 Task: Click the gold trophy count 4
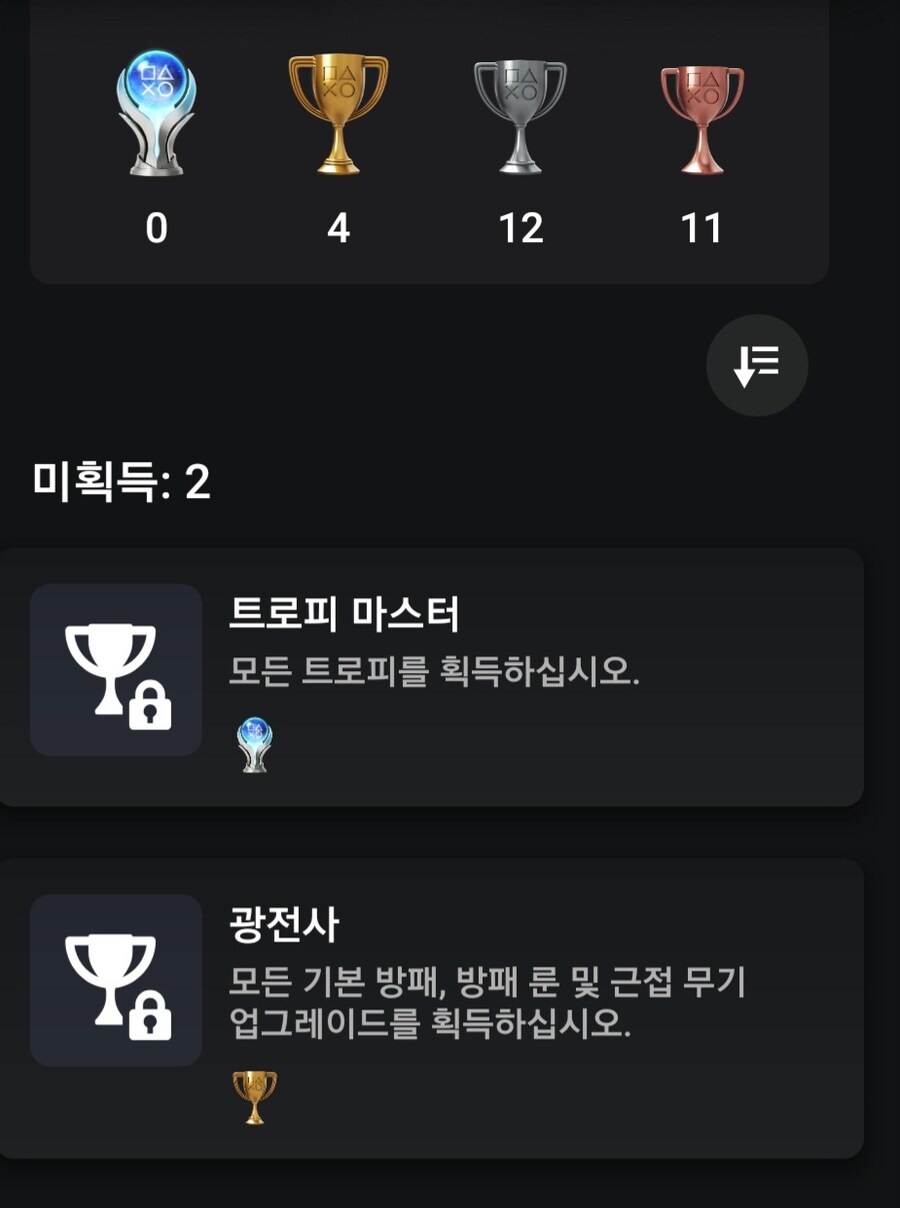(x=337, y=229)
